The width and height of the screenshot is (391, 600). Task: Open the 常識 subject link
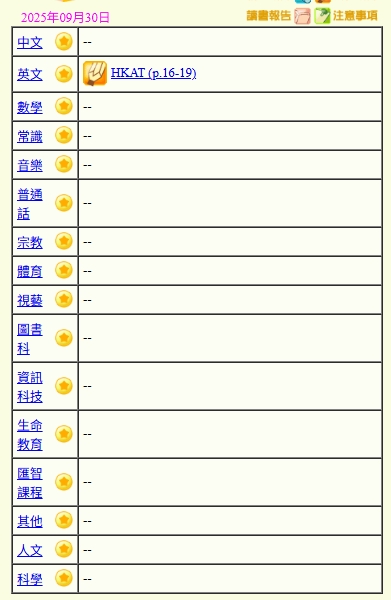pyautogui.click(x=30, y=136)
